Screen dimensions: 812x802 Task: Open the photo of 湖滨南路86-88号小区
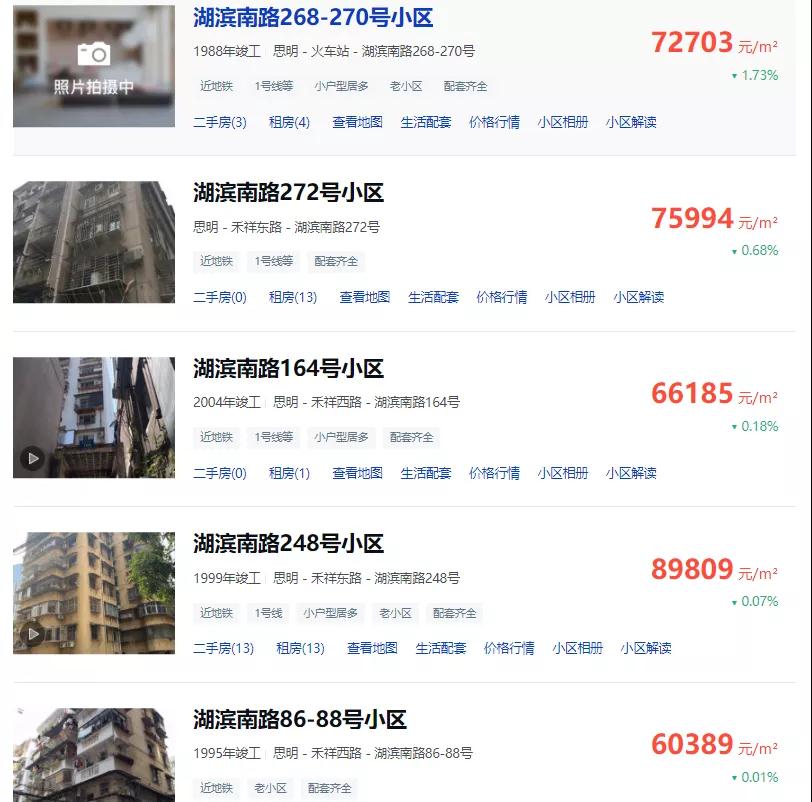pos(94,754)
